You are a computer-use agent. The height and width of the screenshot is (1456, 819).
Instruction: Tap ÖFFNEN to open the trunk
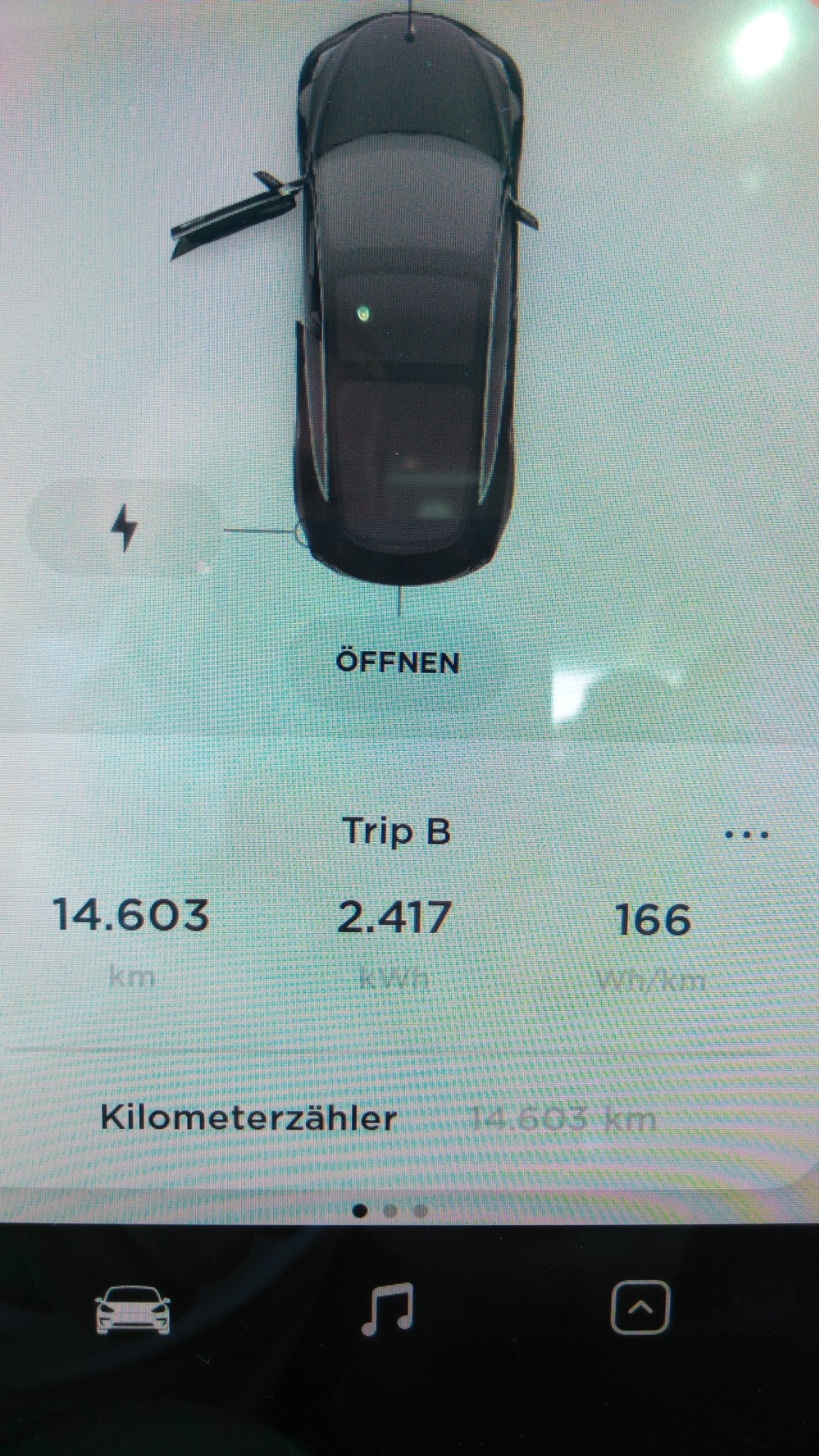point(397,663)
